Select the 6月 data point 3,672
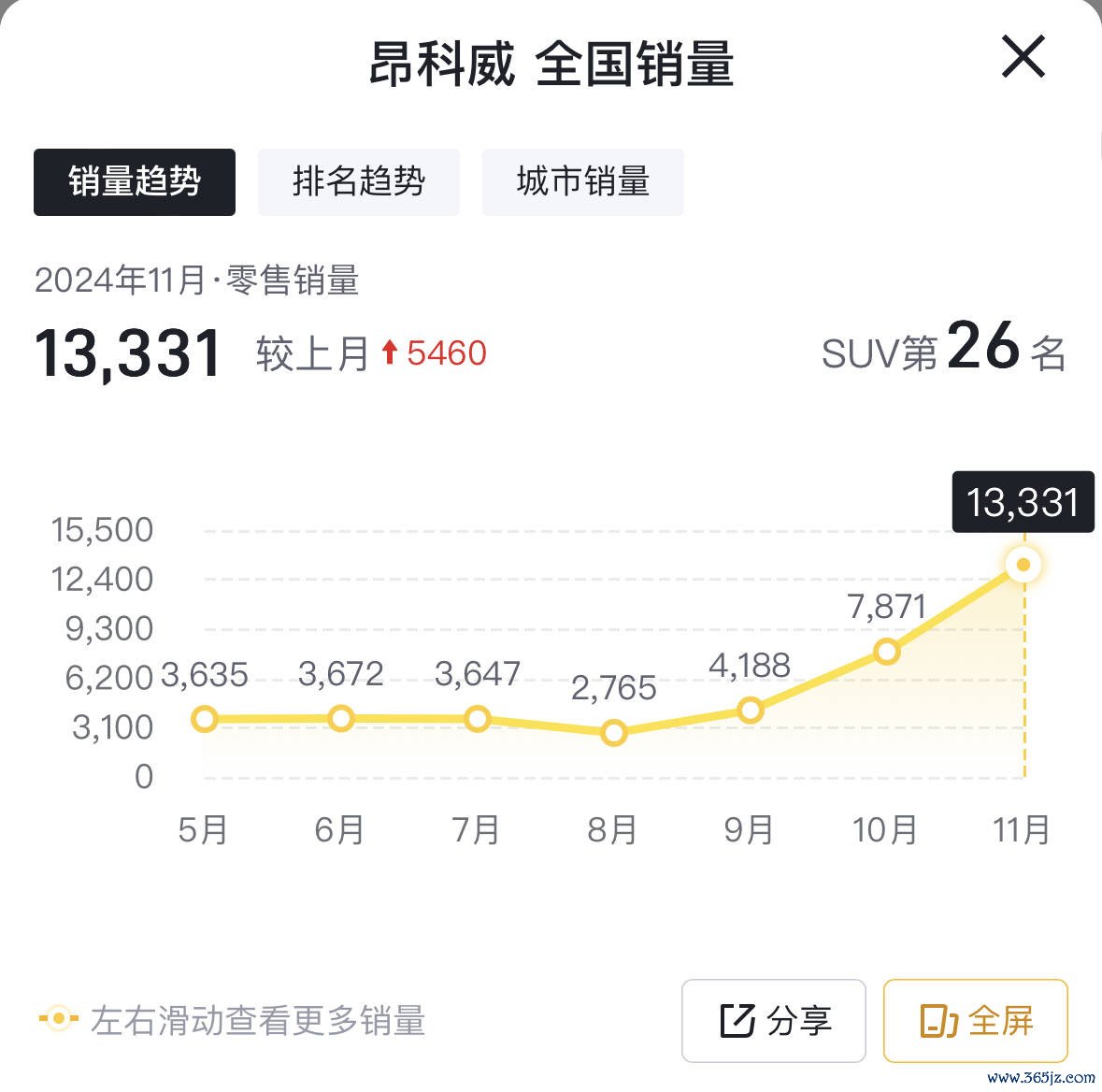 [x=341, y=718]
